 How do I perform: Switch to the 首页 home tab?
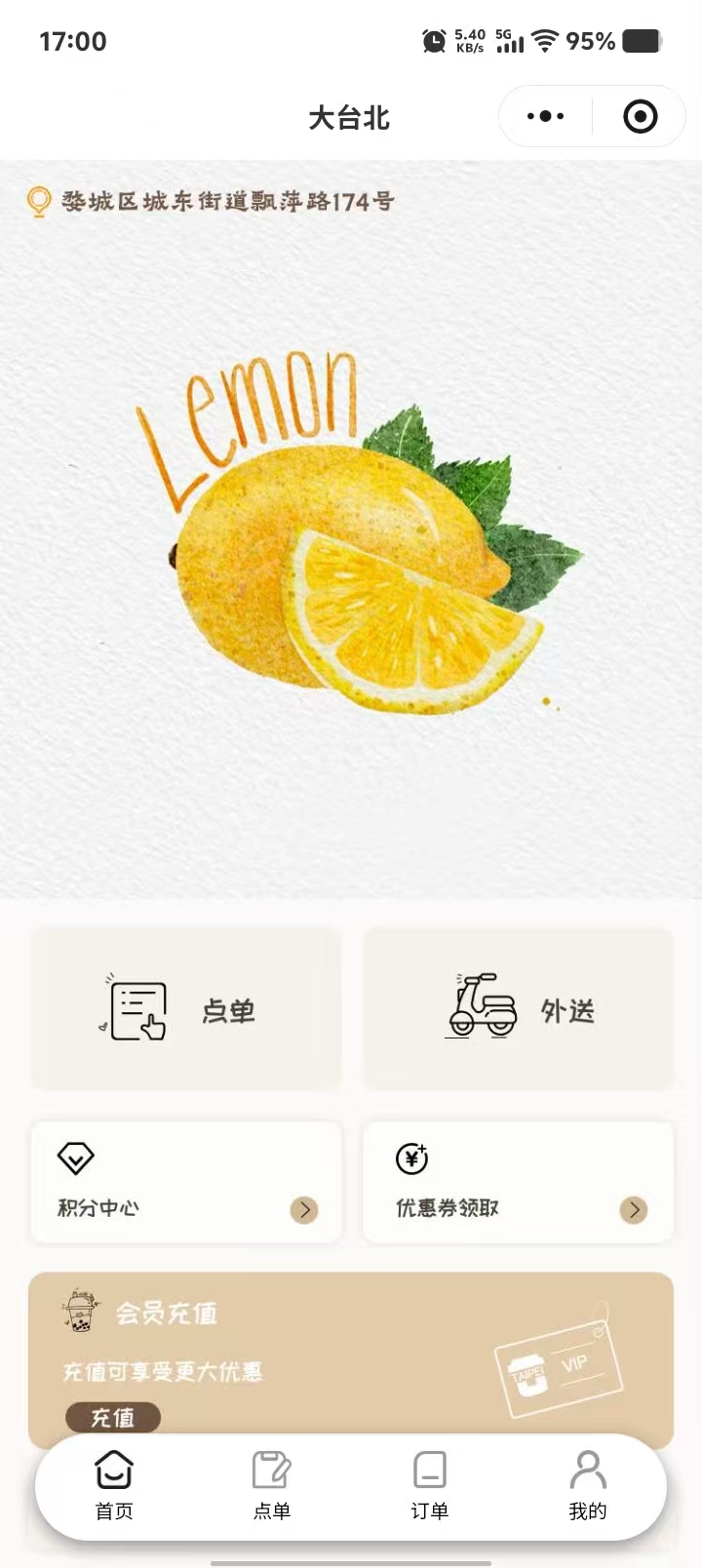tap(114, 1485)
